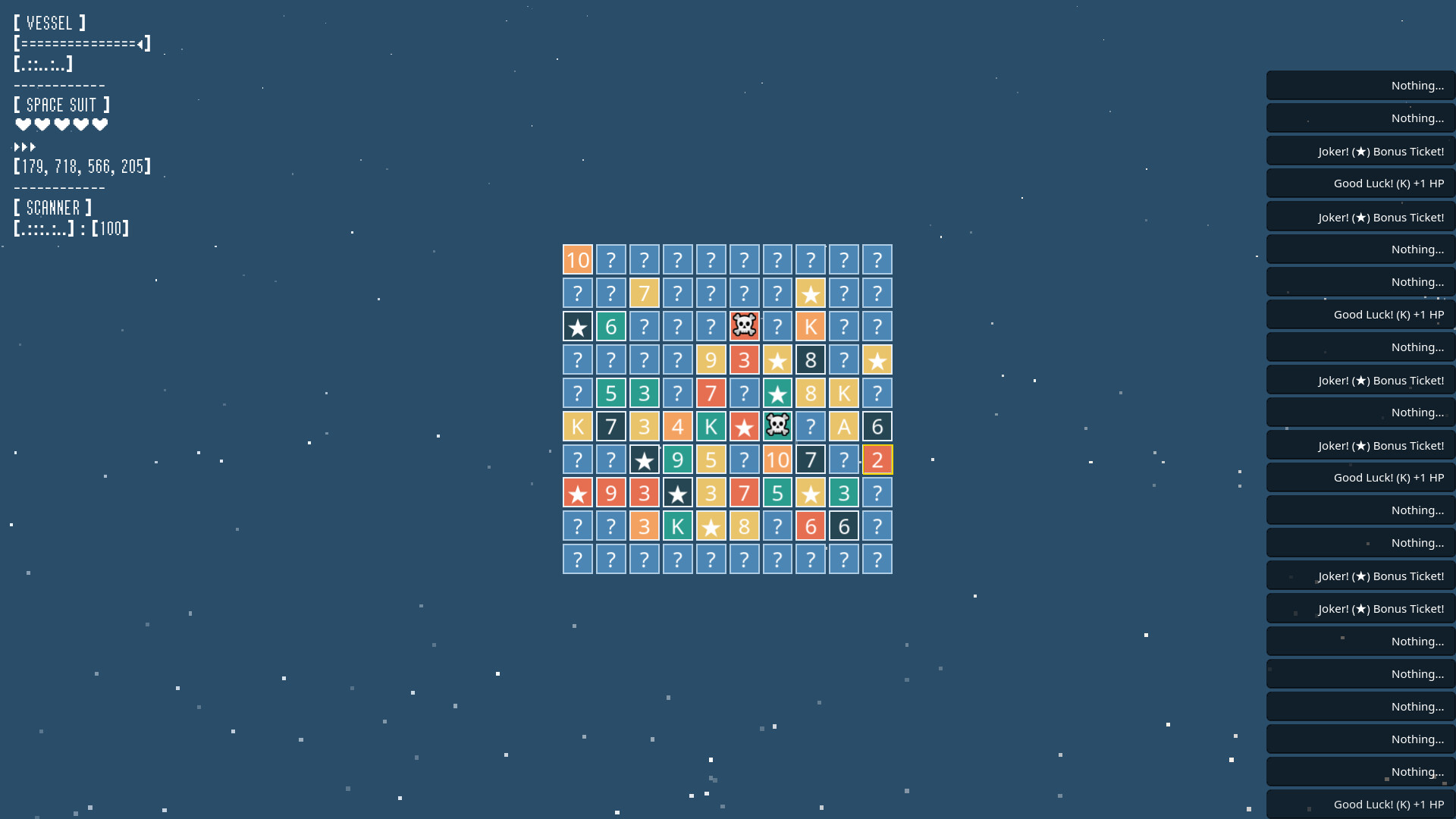Tap the teal 6 tile
Viewport: 1456px width, 819px height.
click(610, 326)
